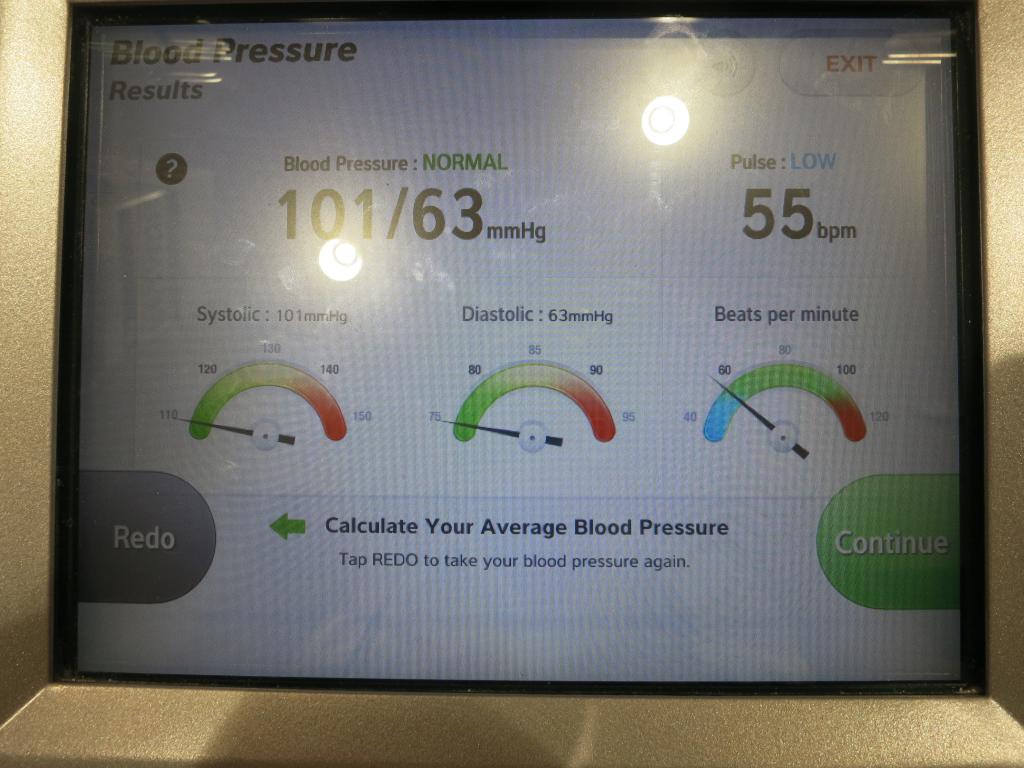Continue to the next screen
The height and width of the screenshot is (768, 1024).
pos(889,543)
